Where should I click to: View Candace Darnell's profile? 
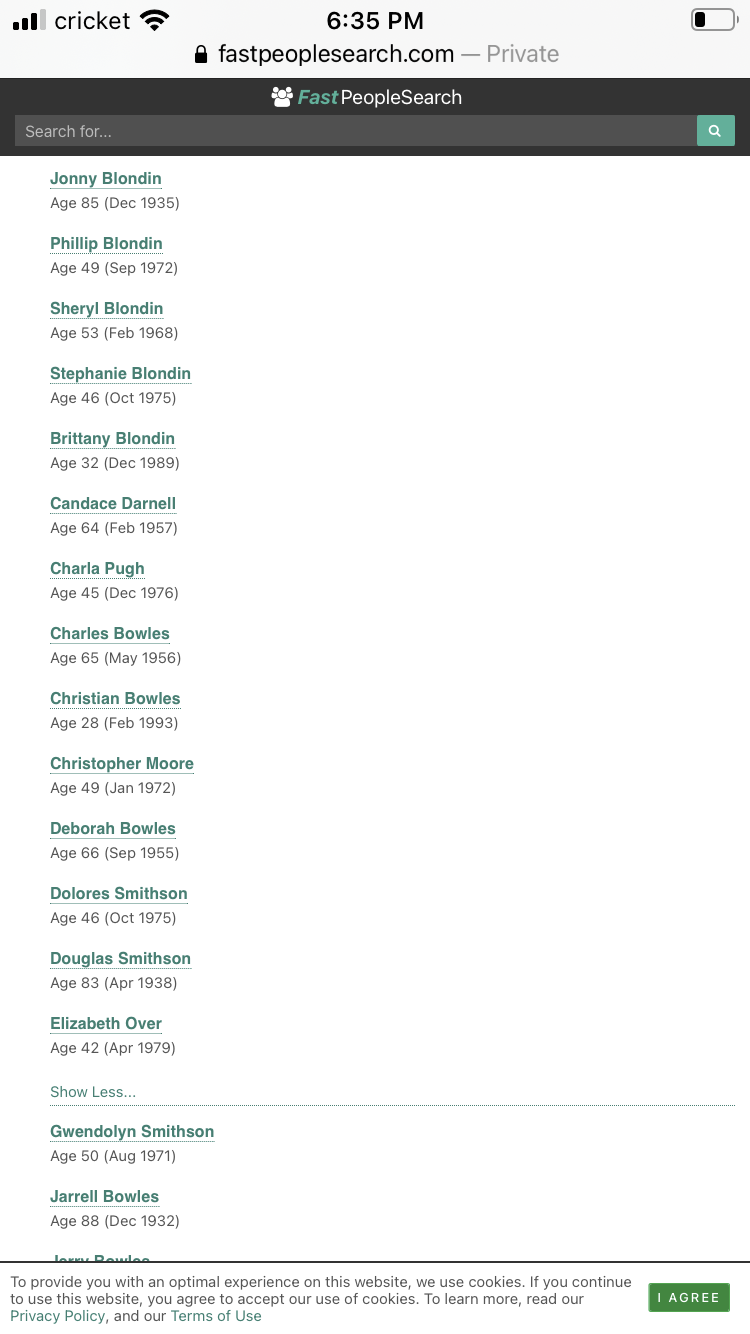(113, 504)
